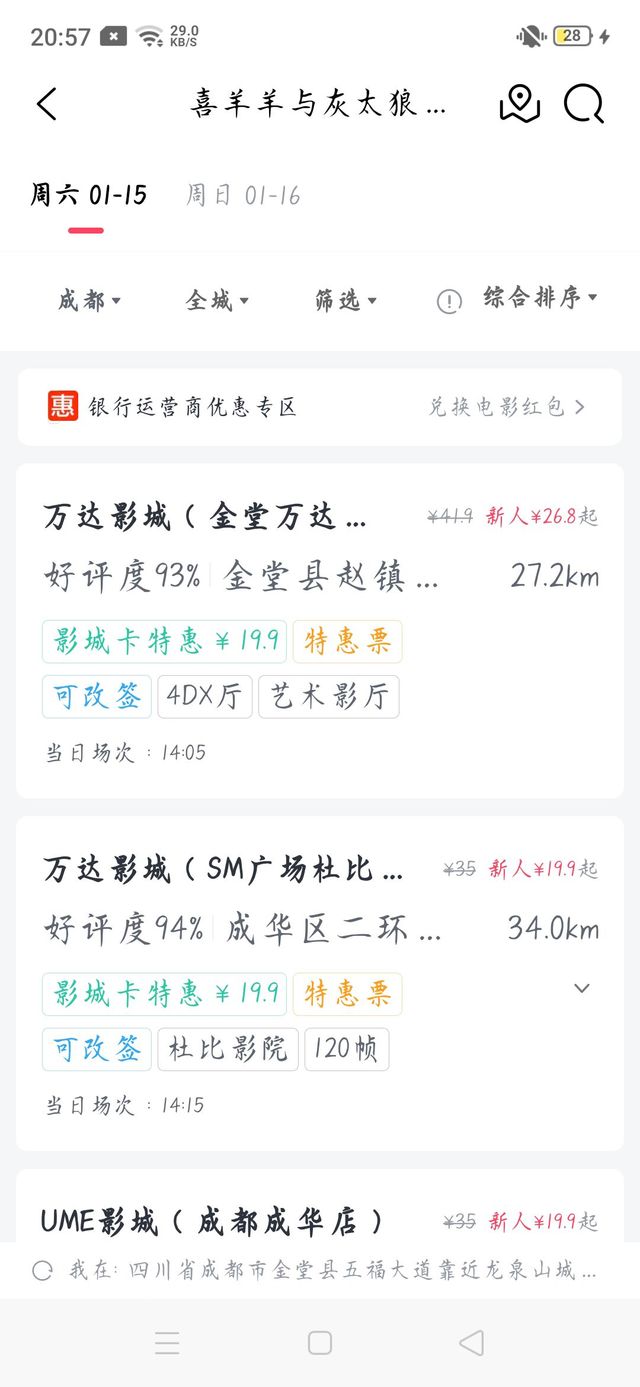Open 兑换电影红包 link
Viewport: 640px width, 1387px height.
507,407
